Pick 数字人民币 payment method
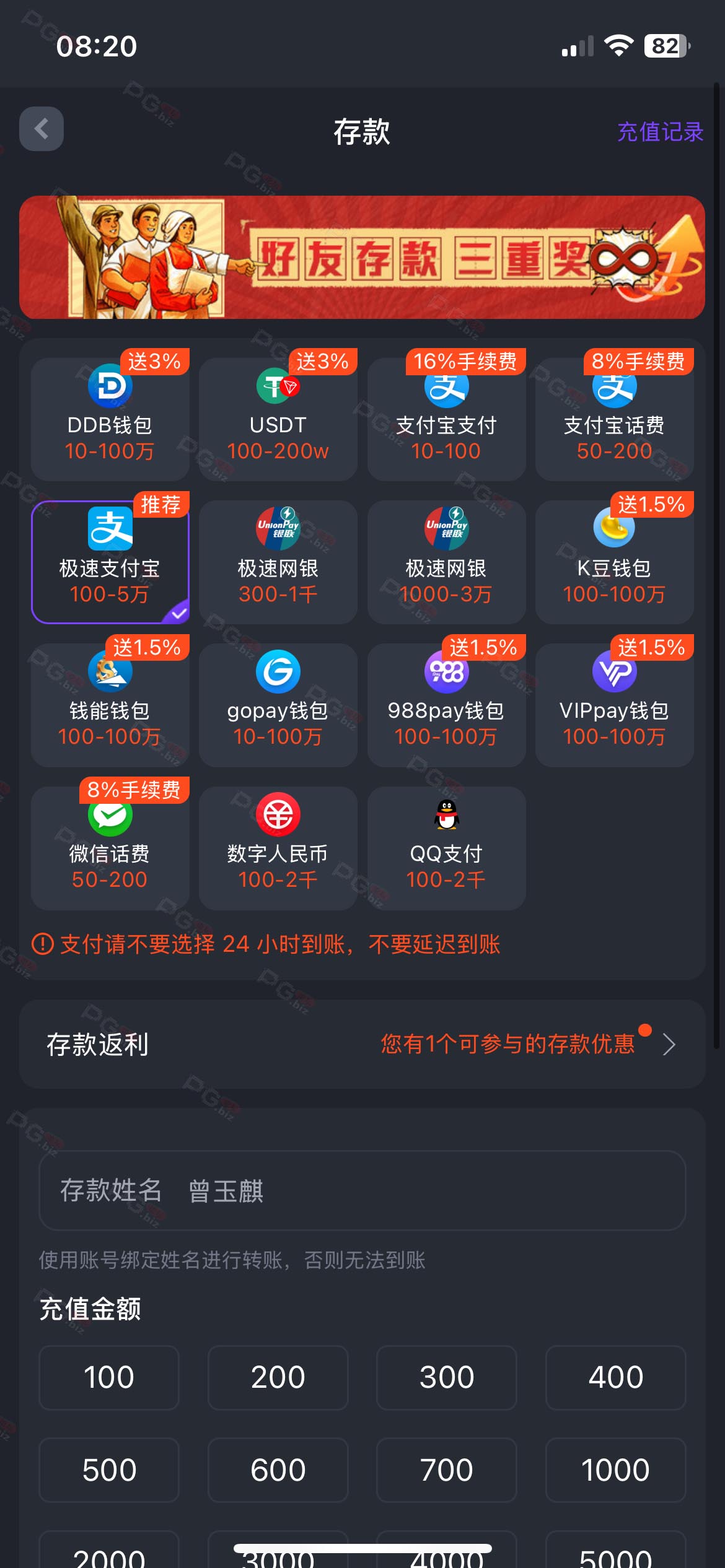 click(x=278, y=848)
